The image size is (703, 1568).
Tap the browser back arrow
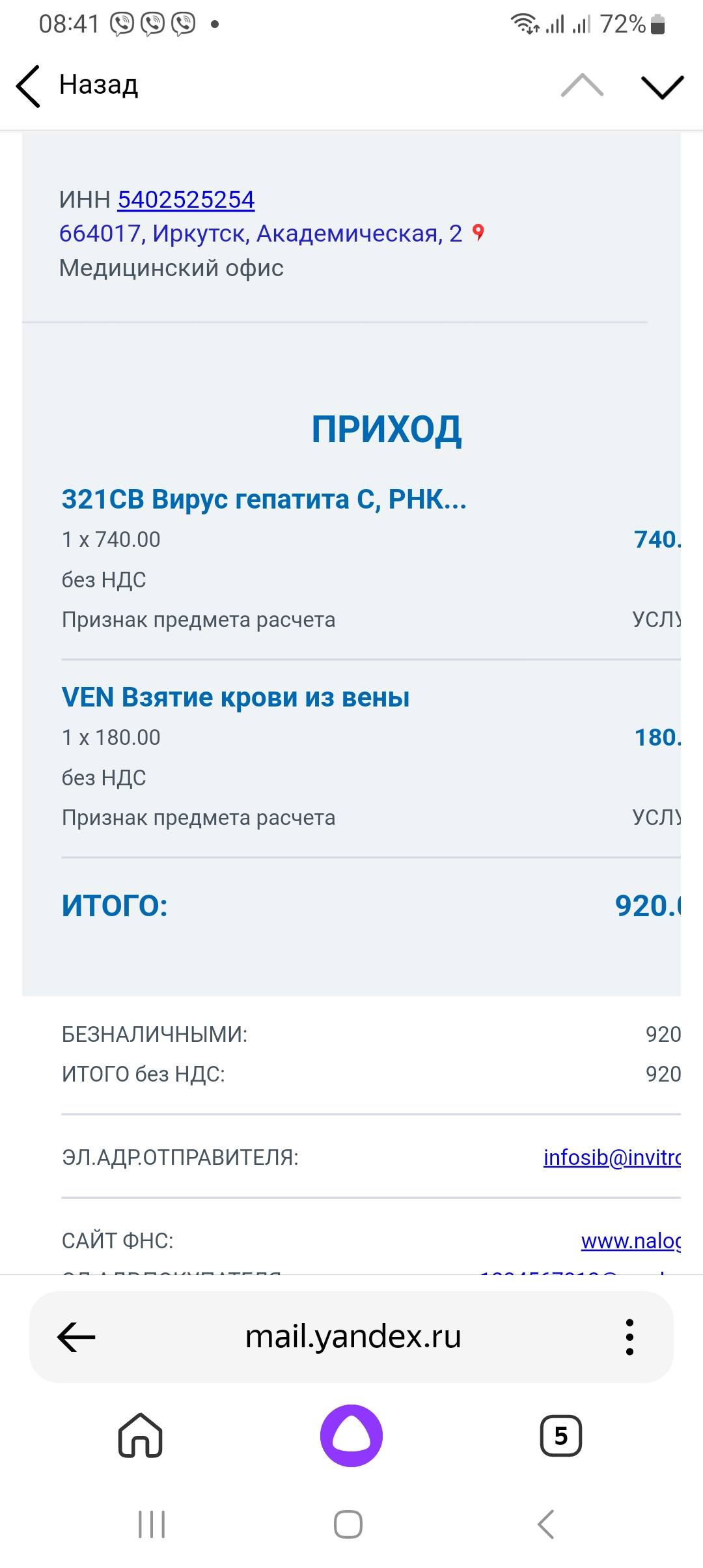point(76,1337)
